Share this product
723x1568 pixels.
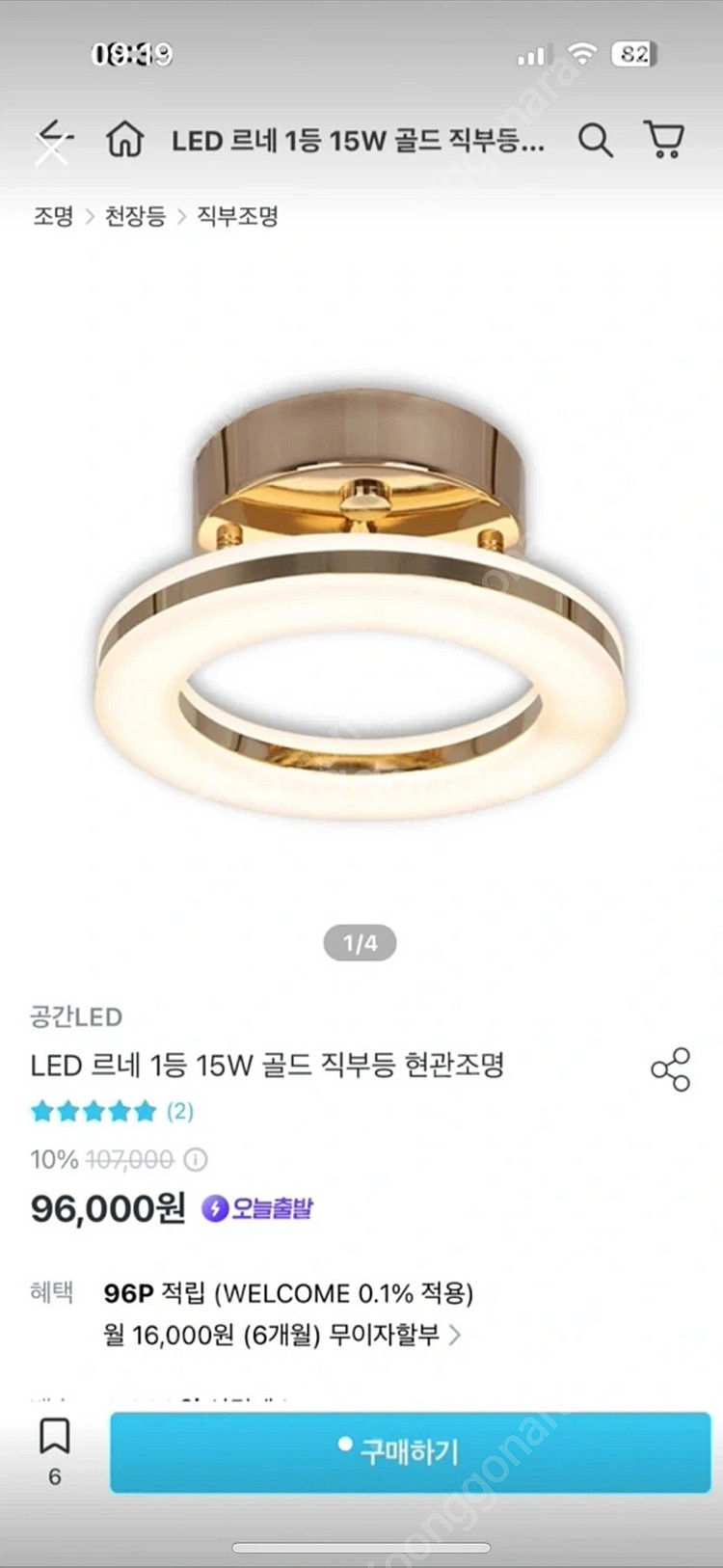pos(670,1069)
